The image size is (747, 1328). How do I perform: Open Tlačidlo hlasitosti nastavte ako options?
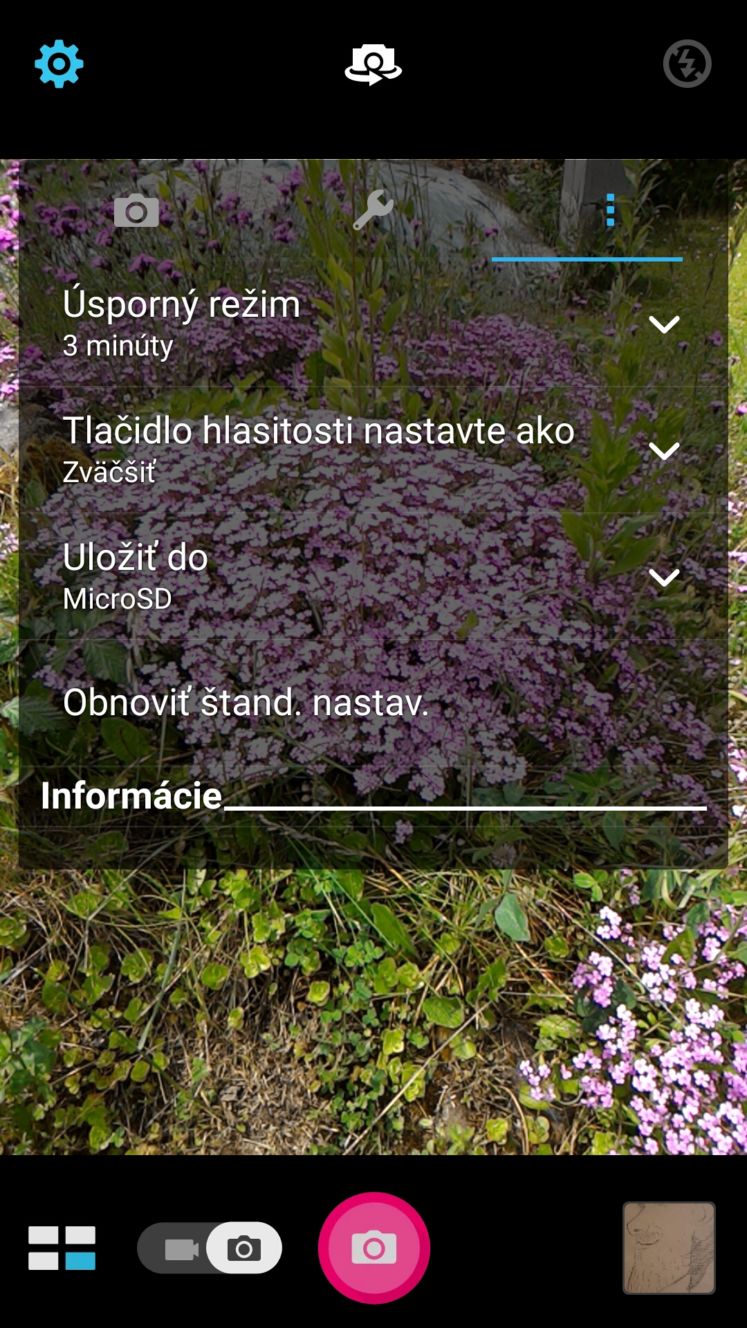click(x=373, y=450)
